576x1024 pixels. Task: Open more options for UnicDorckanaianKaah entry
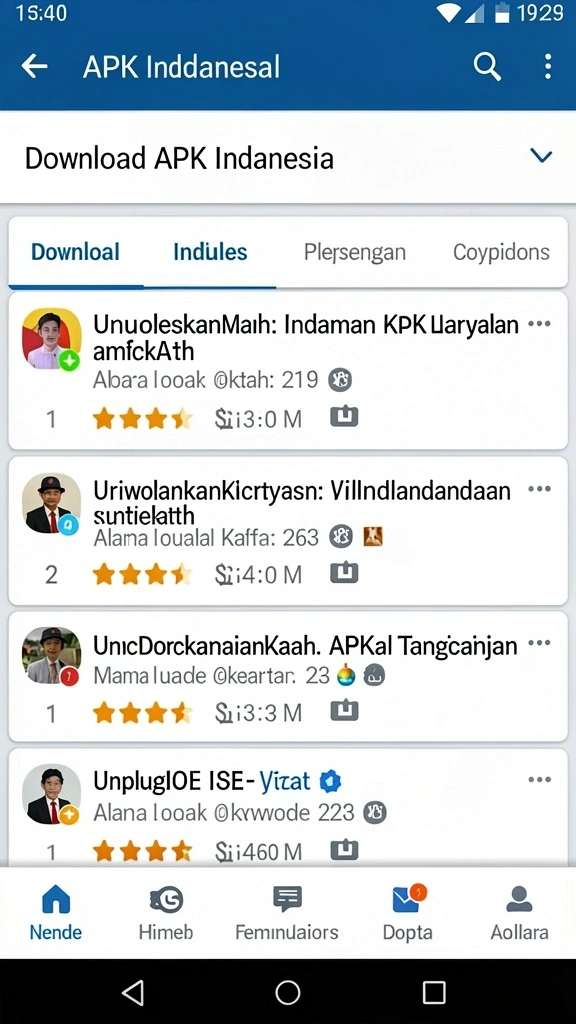(x=539, y=643)
